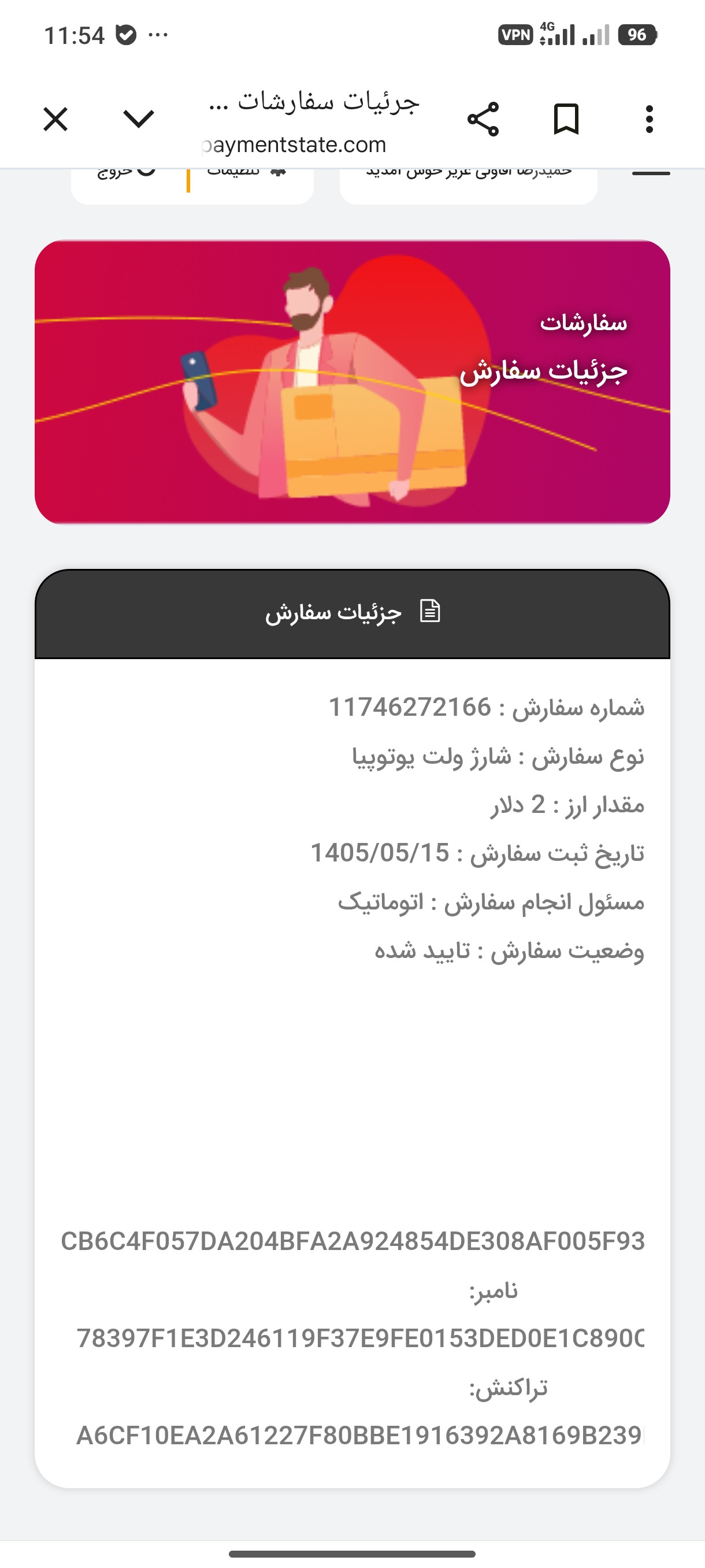
Task: Bookmark the current page
Action: 566,119
